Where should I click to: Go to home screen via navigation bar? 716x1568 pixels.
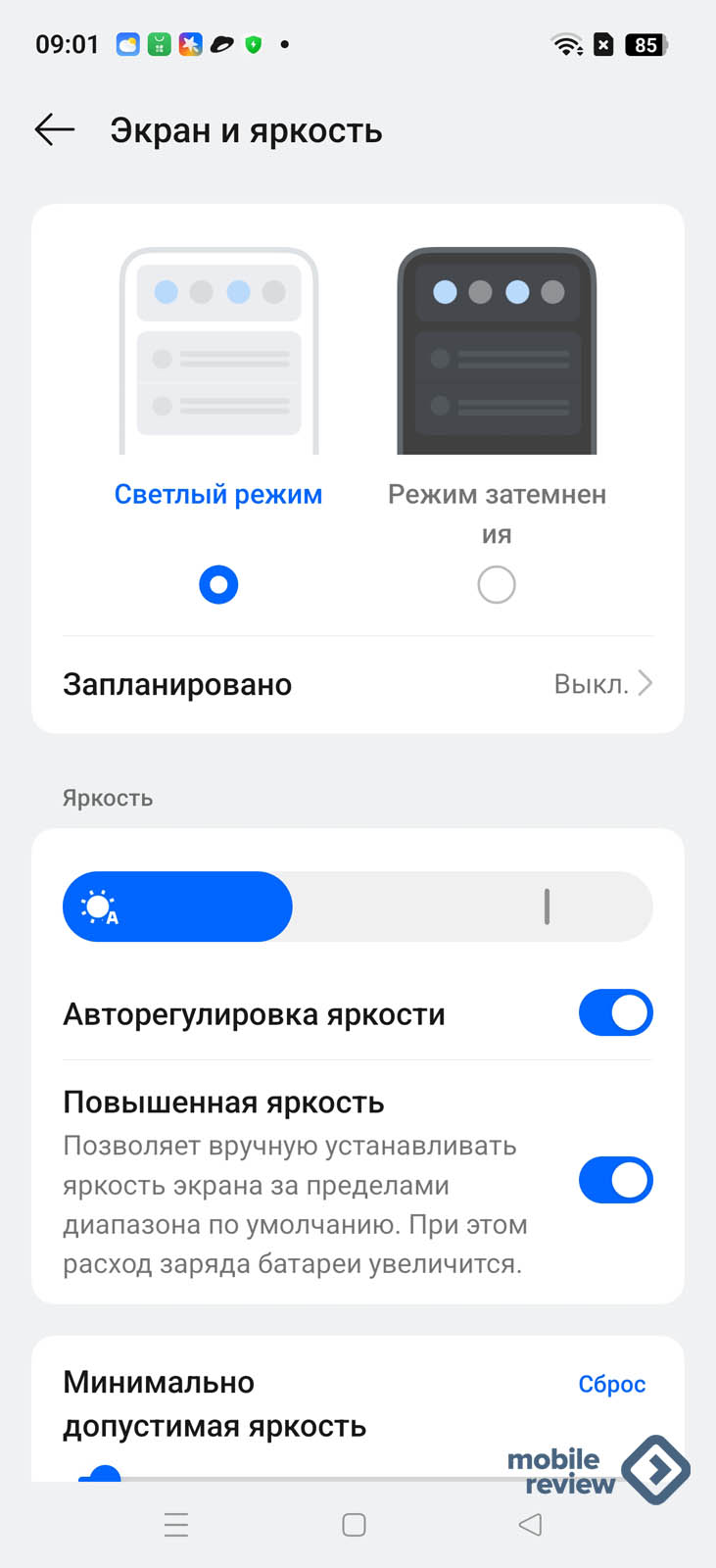point(355,1525)
